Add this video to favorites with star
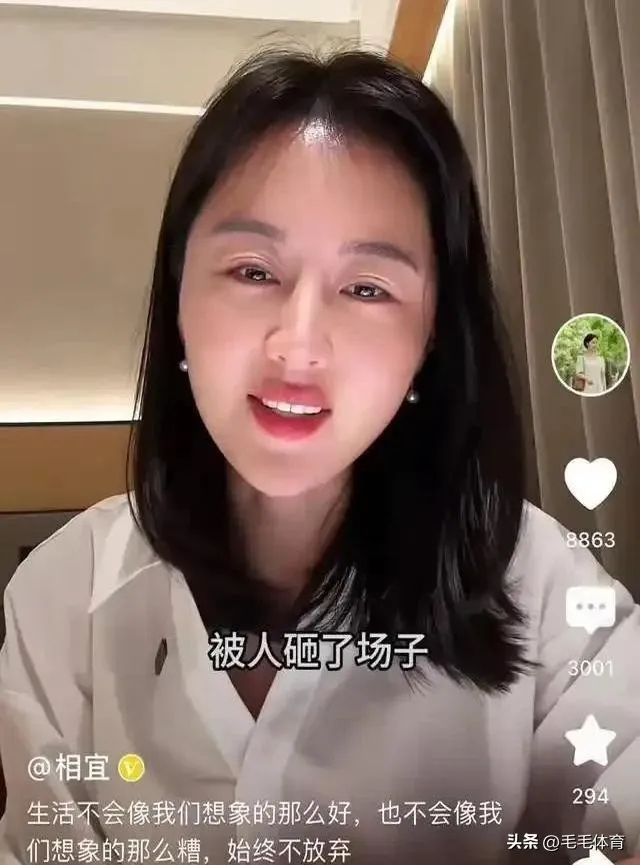640x865 pixels. [590, 741]
